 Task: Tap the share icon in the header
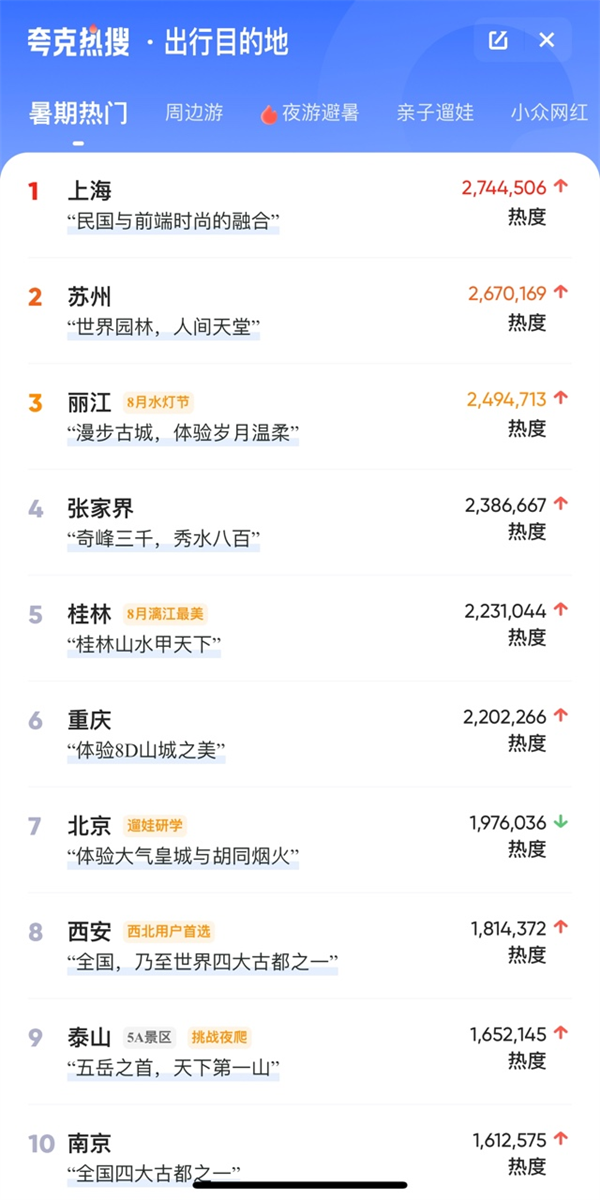click(x=497, y=40)
